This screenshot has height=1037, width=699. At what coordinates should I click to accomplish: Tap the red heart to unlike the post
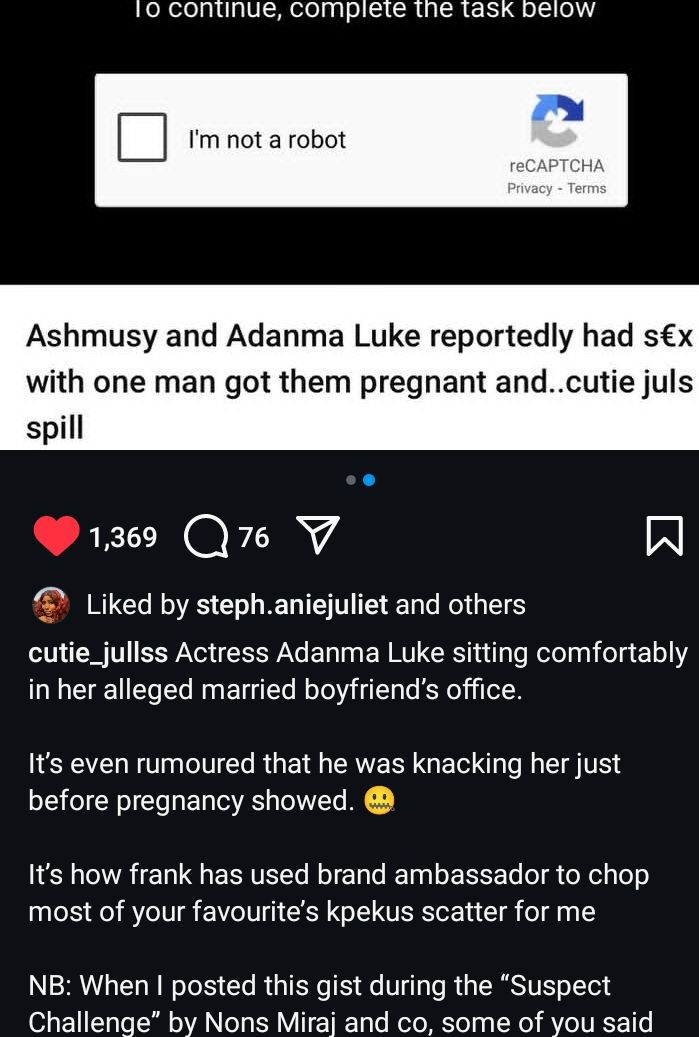tap(56, 536)
